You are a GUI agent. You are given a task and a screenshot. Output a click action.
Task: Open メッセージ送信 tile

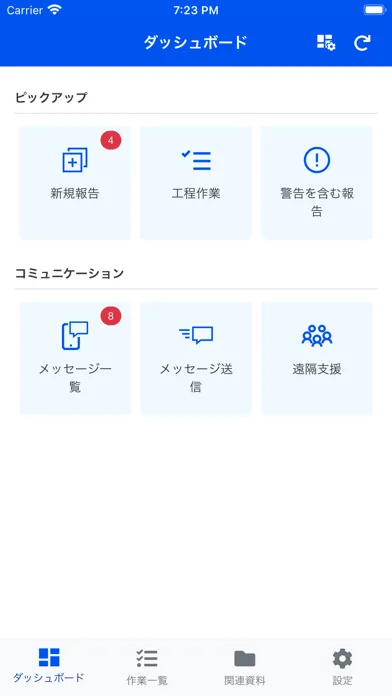point(196,358)
